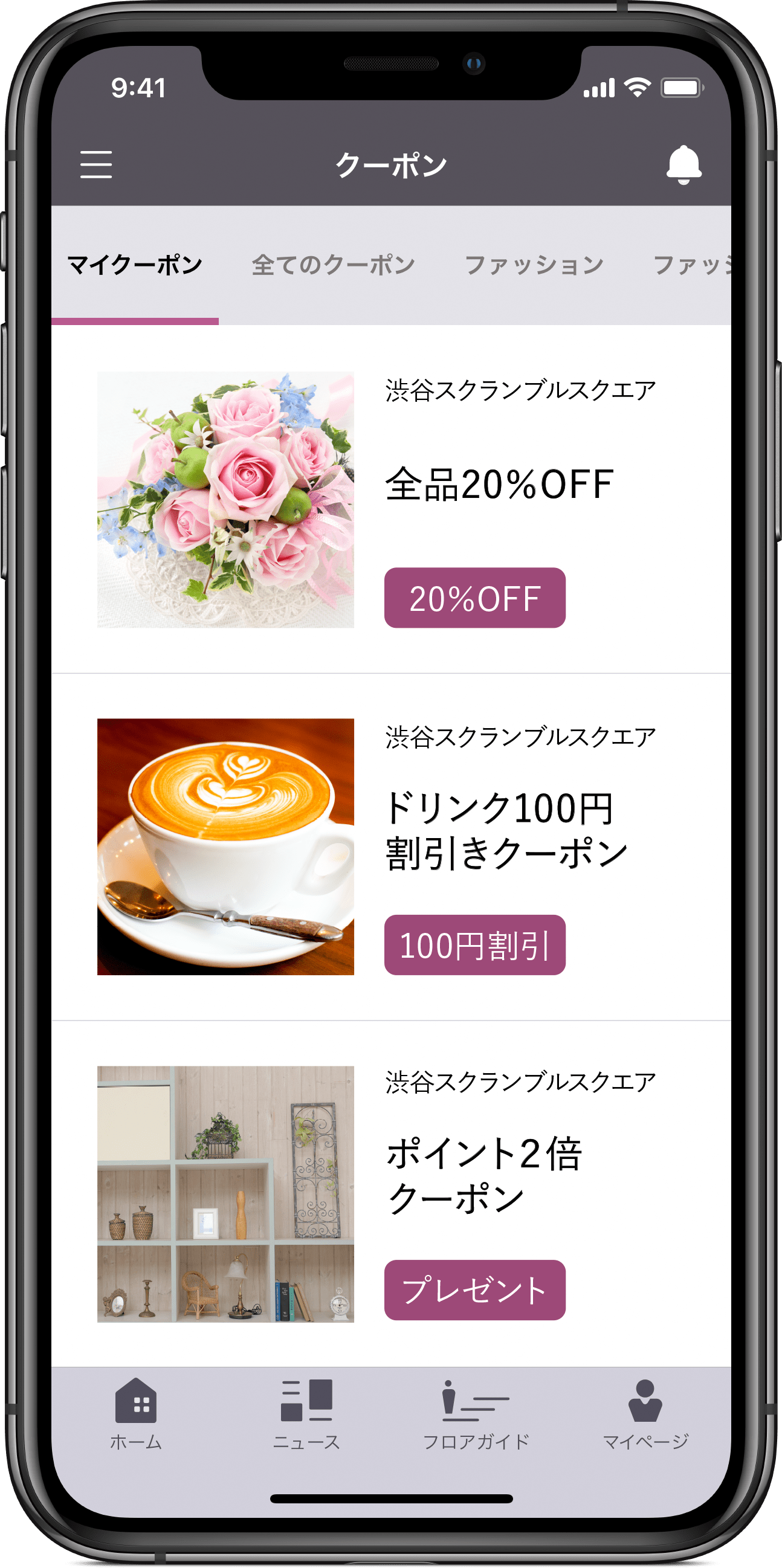This screenshot has width=782, height=1568.
Task: Select the ファッション tab
Action: pos(534,265)
